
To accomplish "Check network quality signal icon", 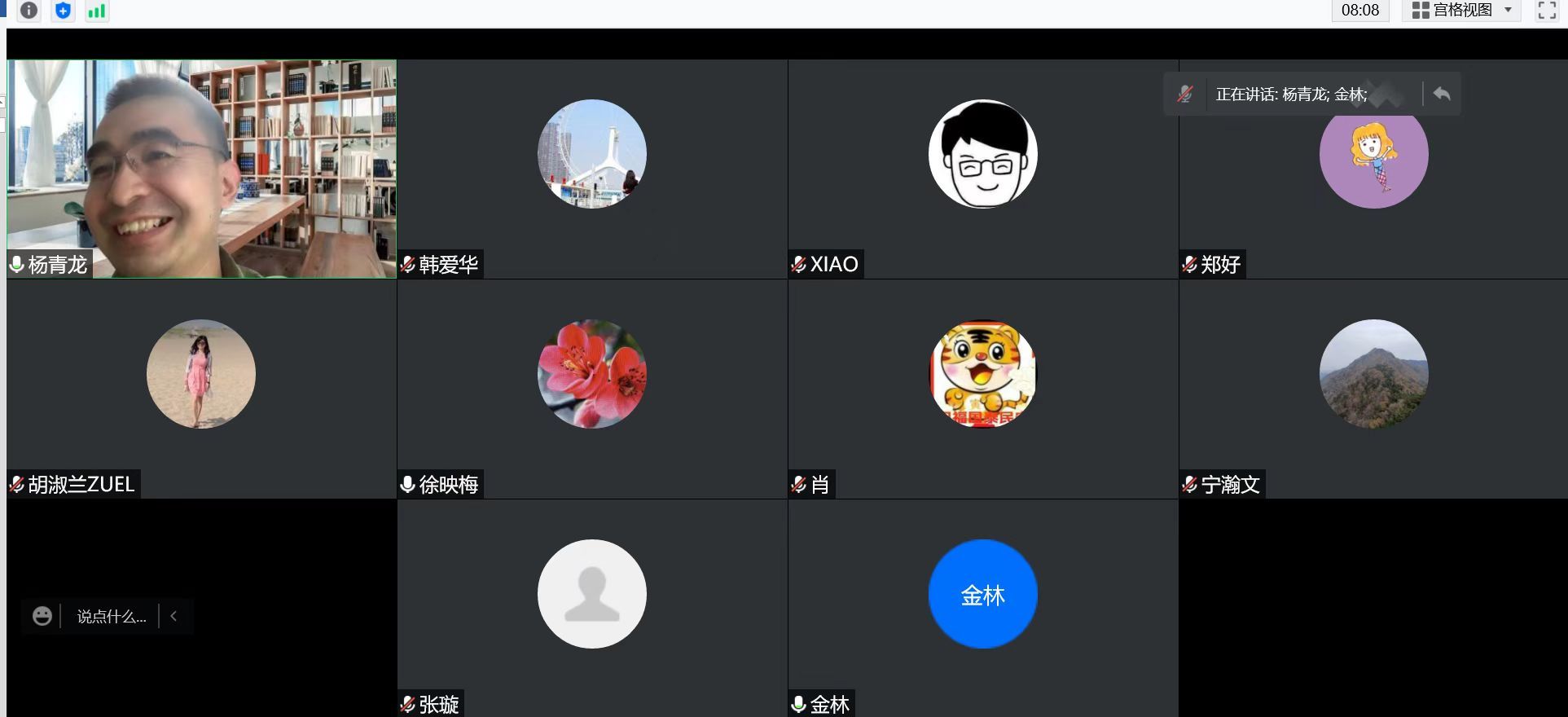I will click(97, 11).
